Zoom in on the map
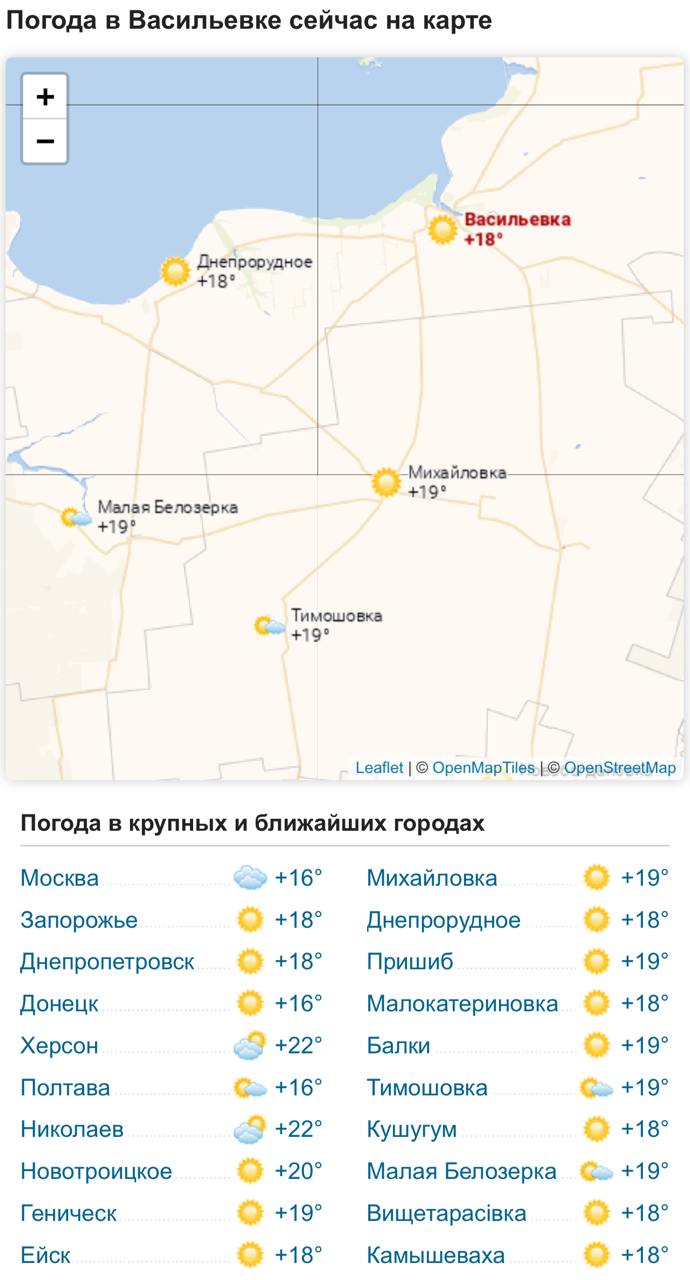The image size is (690, 1280). click(x=45, y=96)
